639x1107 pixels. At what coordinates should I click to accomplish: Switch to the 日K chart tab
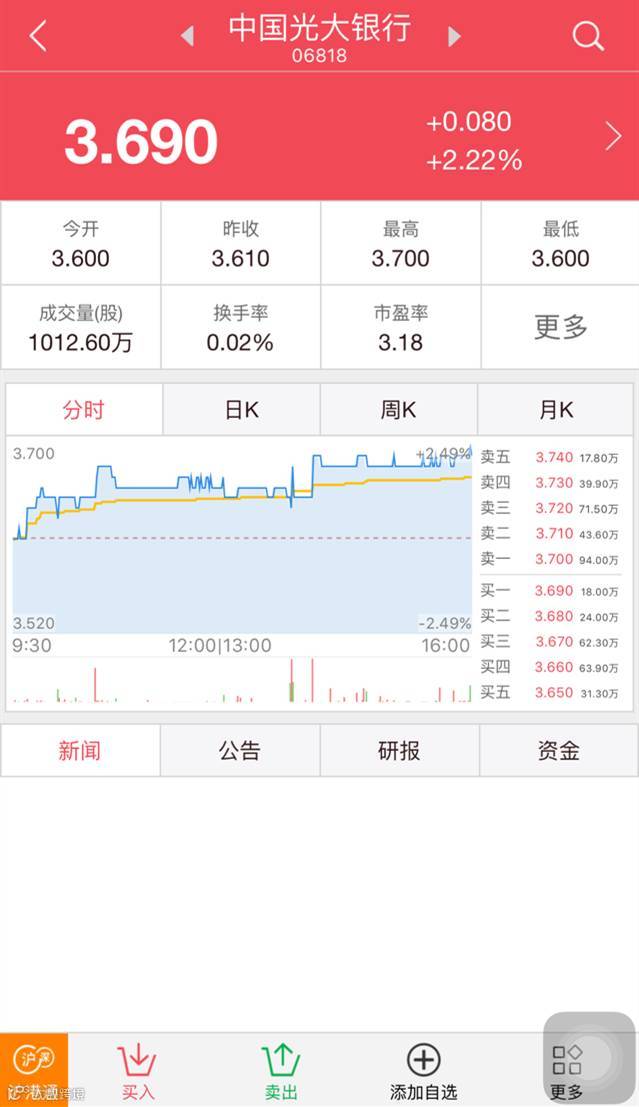tap(241, 409)
